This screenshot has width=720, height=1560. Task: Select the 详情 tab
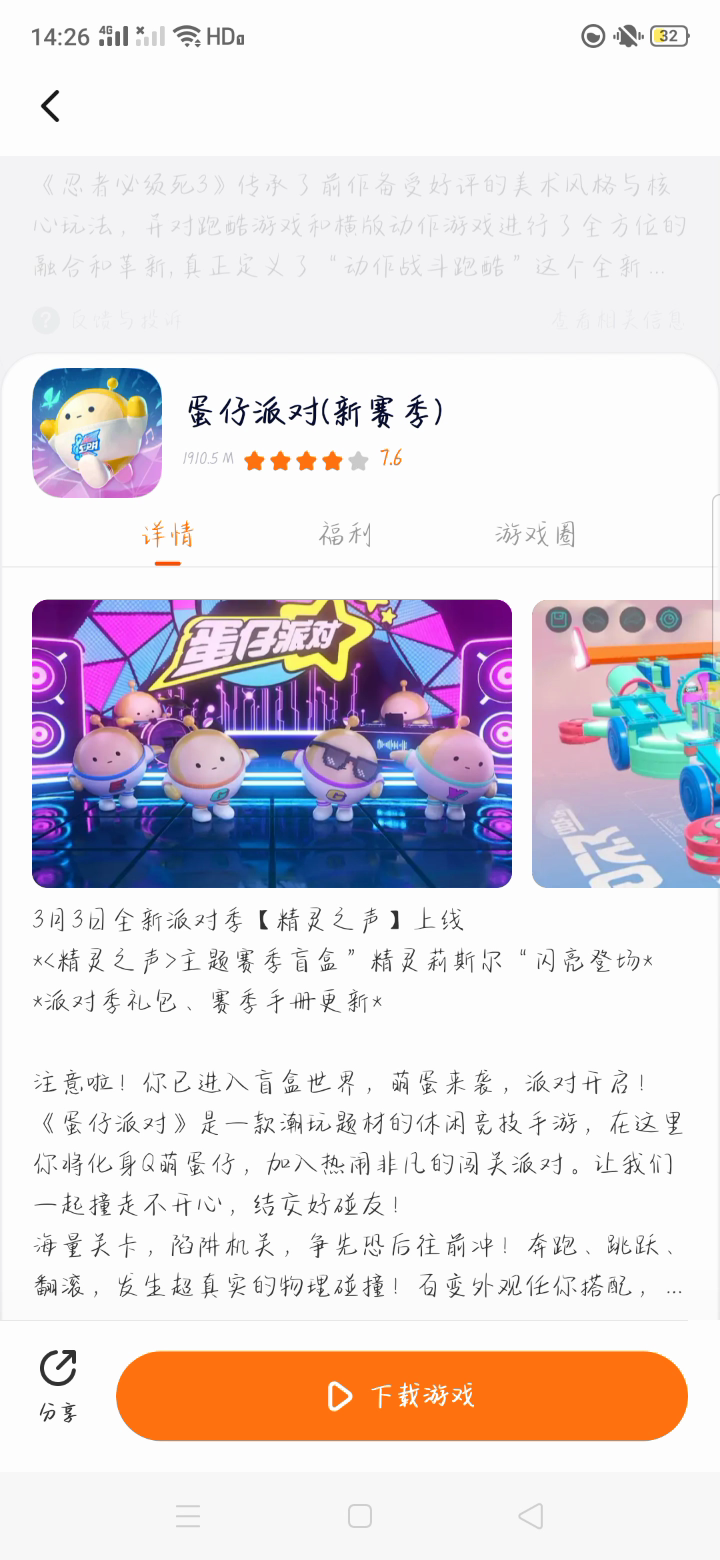point(167,535)
